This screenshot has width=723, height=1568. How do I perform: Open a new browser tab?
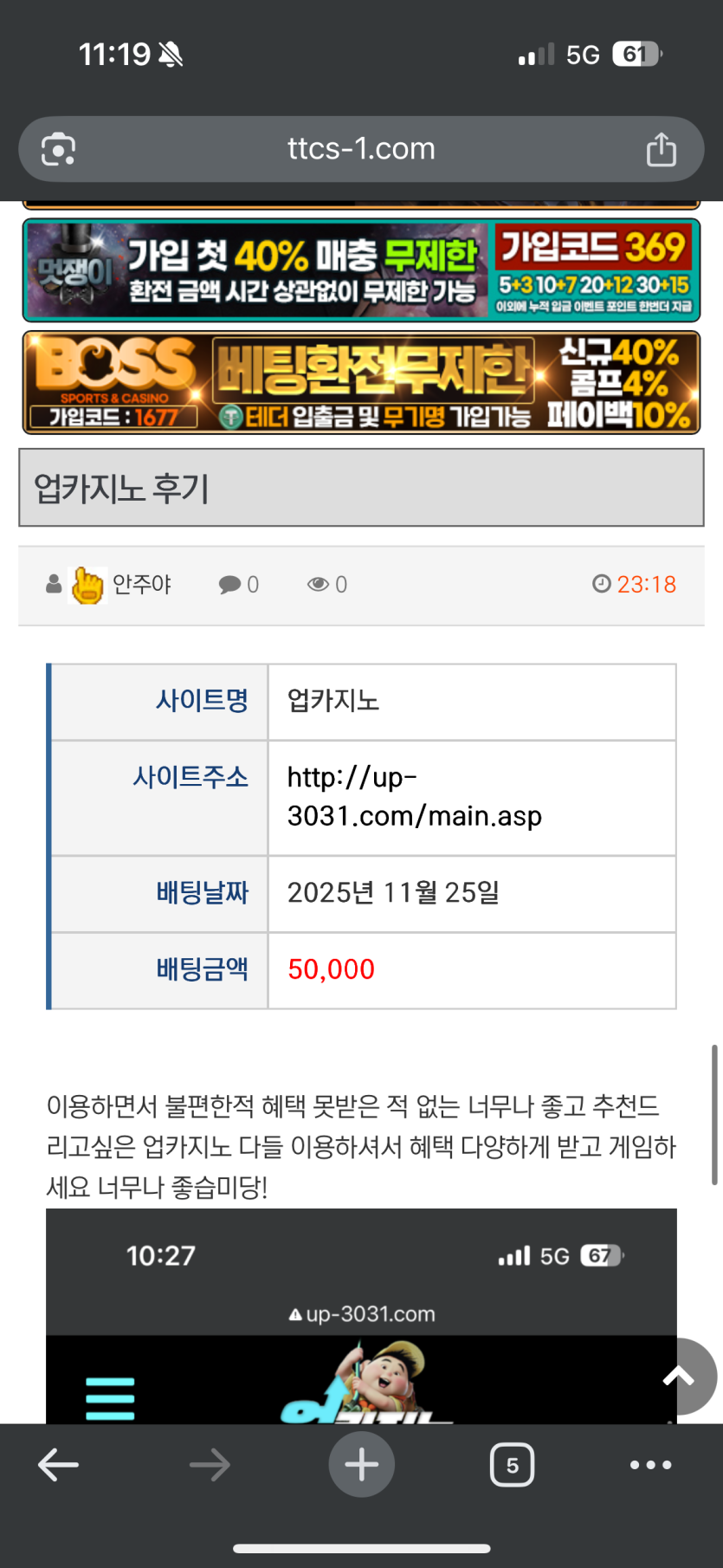(361, 1465)
